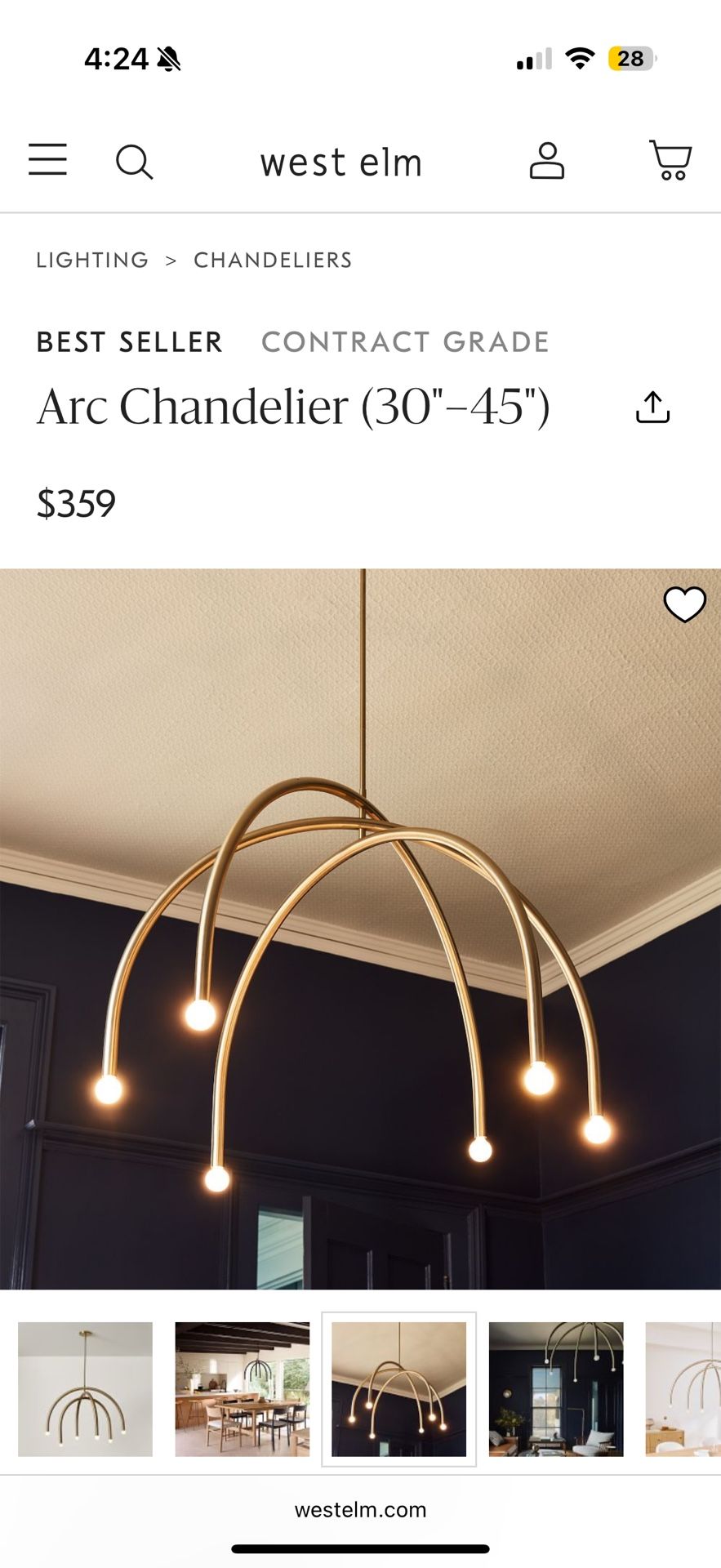
Task: Tap the $359 price text
Action: click(78, 502)
